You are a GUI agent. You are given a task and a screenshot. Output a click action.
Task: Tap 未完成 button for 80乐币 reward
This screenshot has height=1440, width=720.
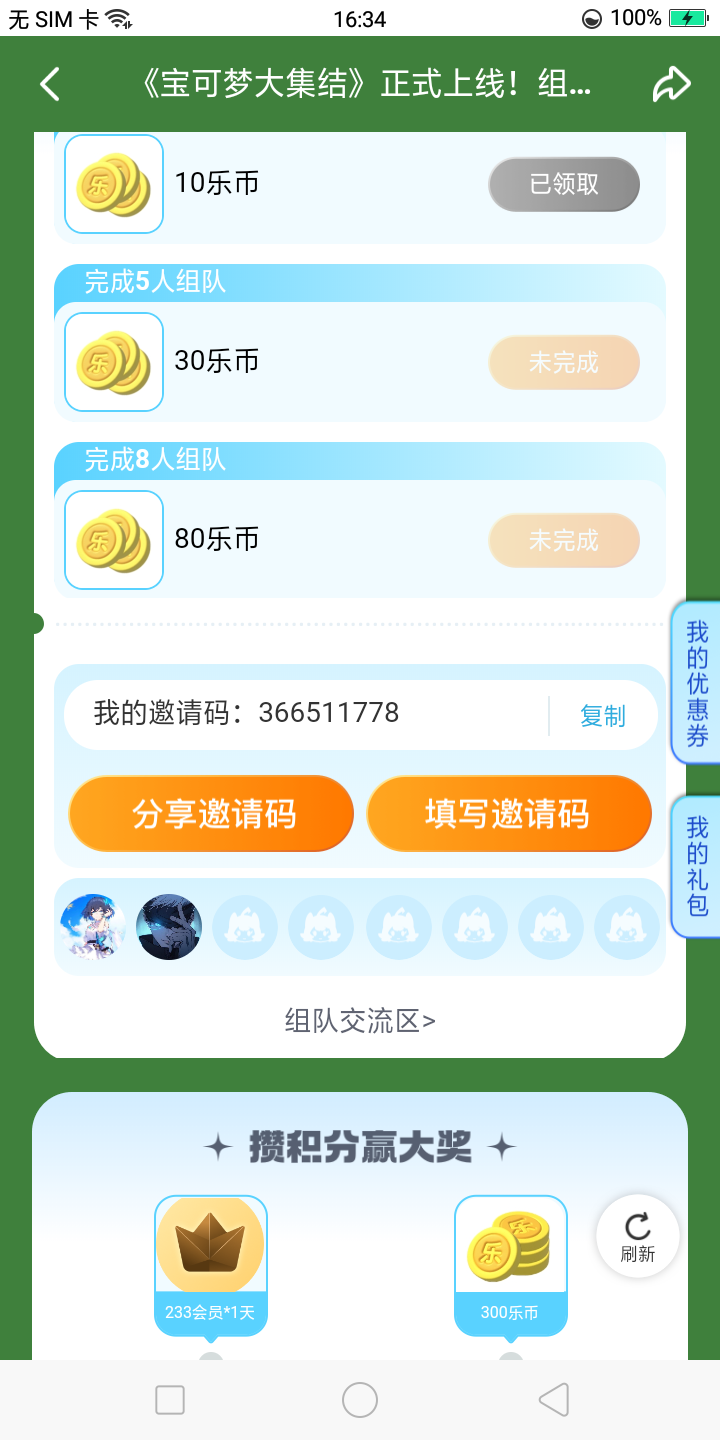tap(564, 540)
